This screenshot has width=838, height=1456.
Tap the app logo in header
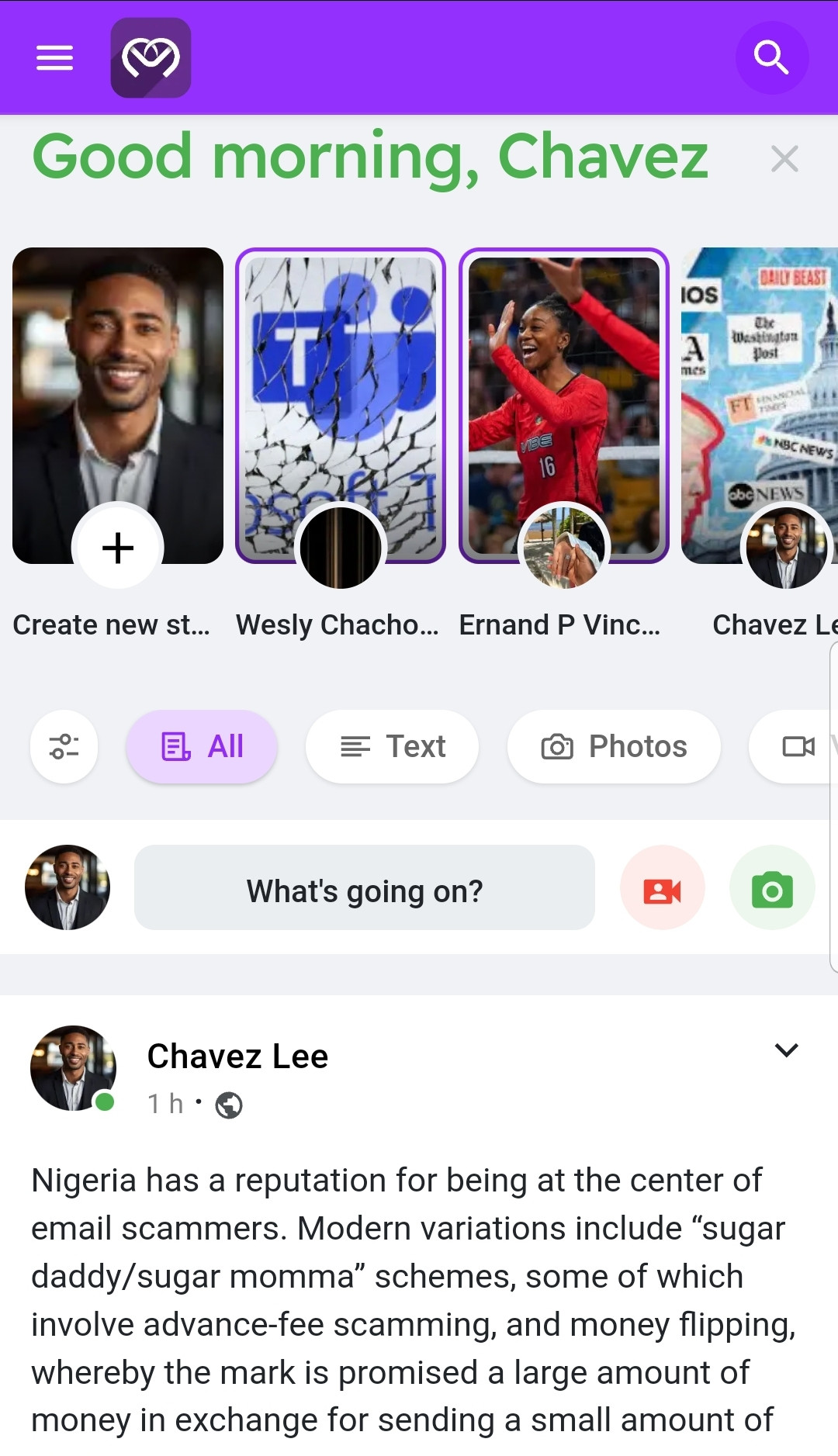click(151, 57)
